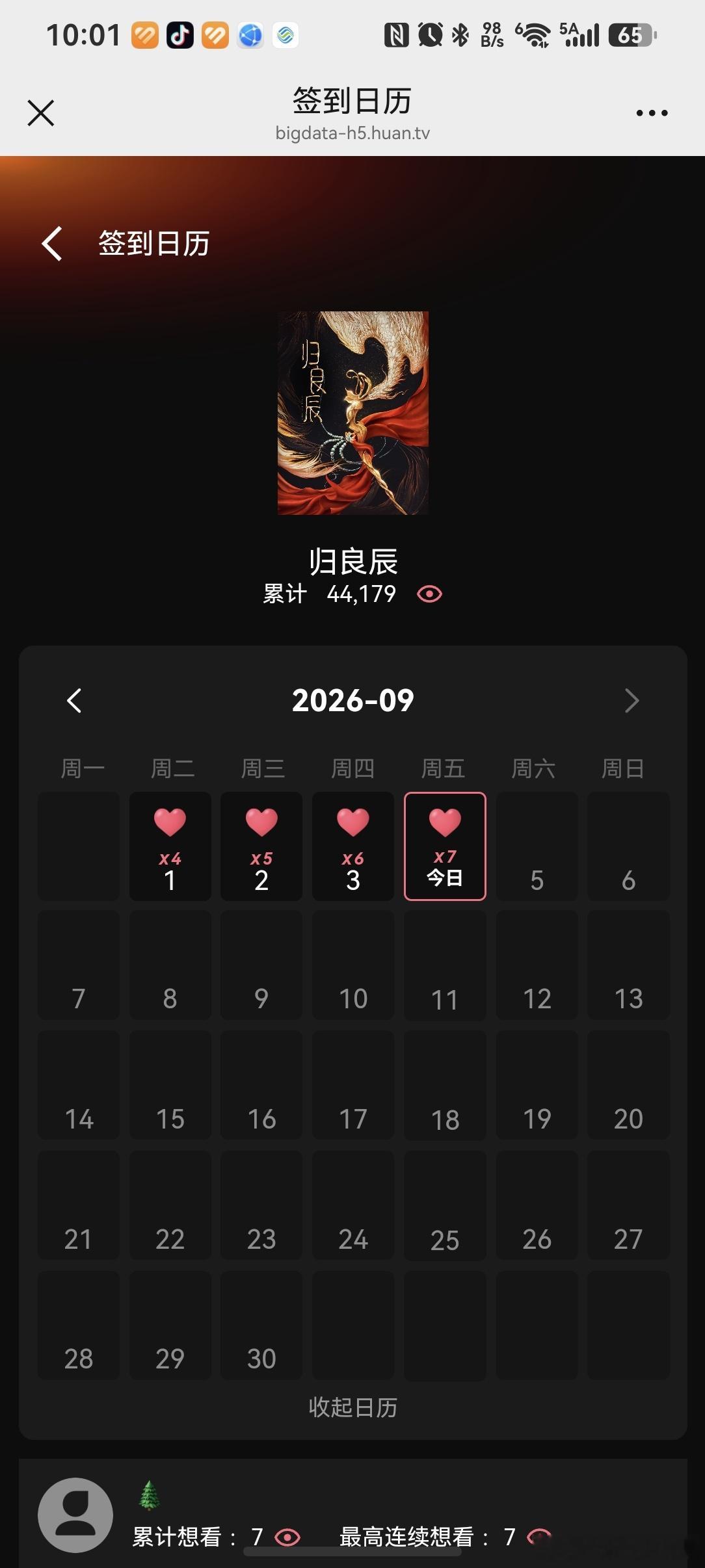Open the three-dot overflow menu
705x1568 pixels.
(x=652, y=113)
